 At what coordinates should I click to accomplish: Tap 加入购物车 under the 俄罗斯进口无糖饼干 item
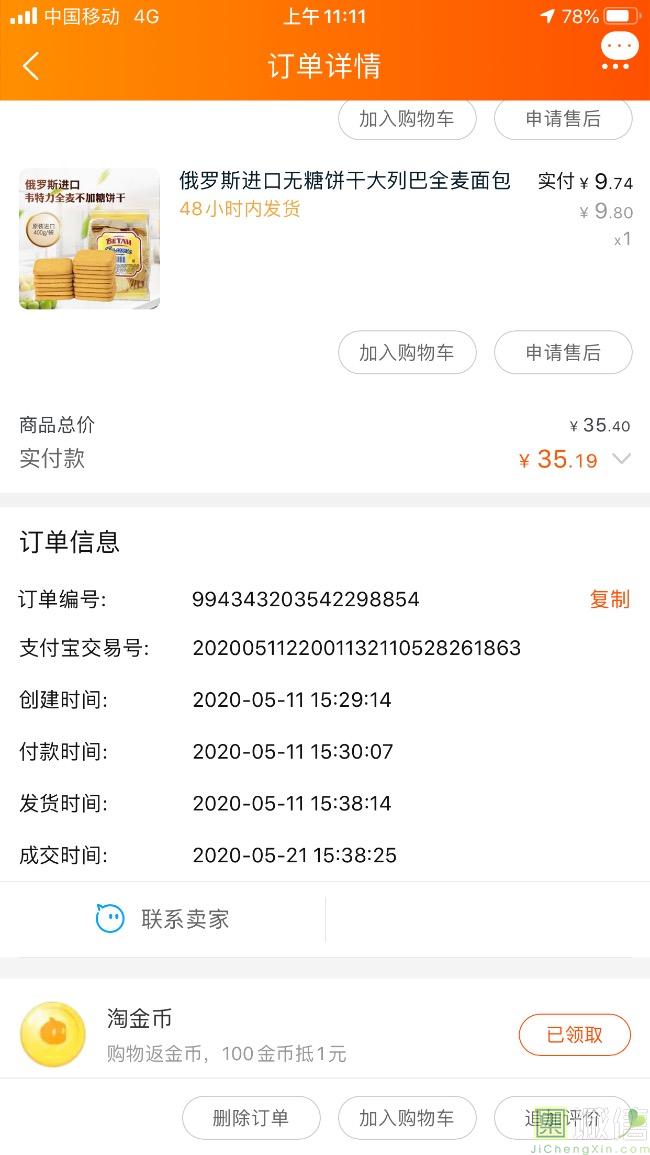click(406, 353)
